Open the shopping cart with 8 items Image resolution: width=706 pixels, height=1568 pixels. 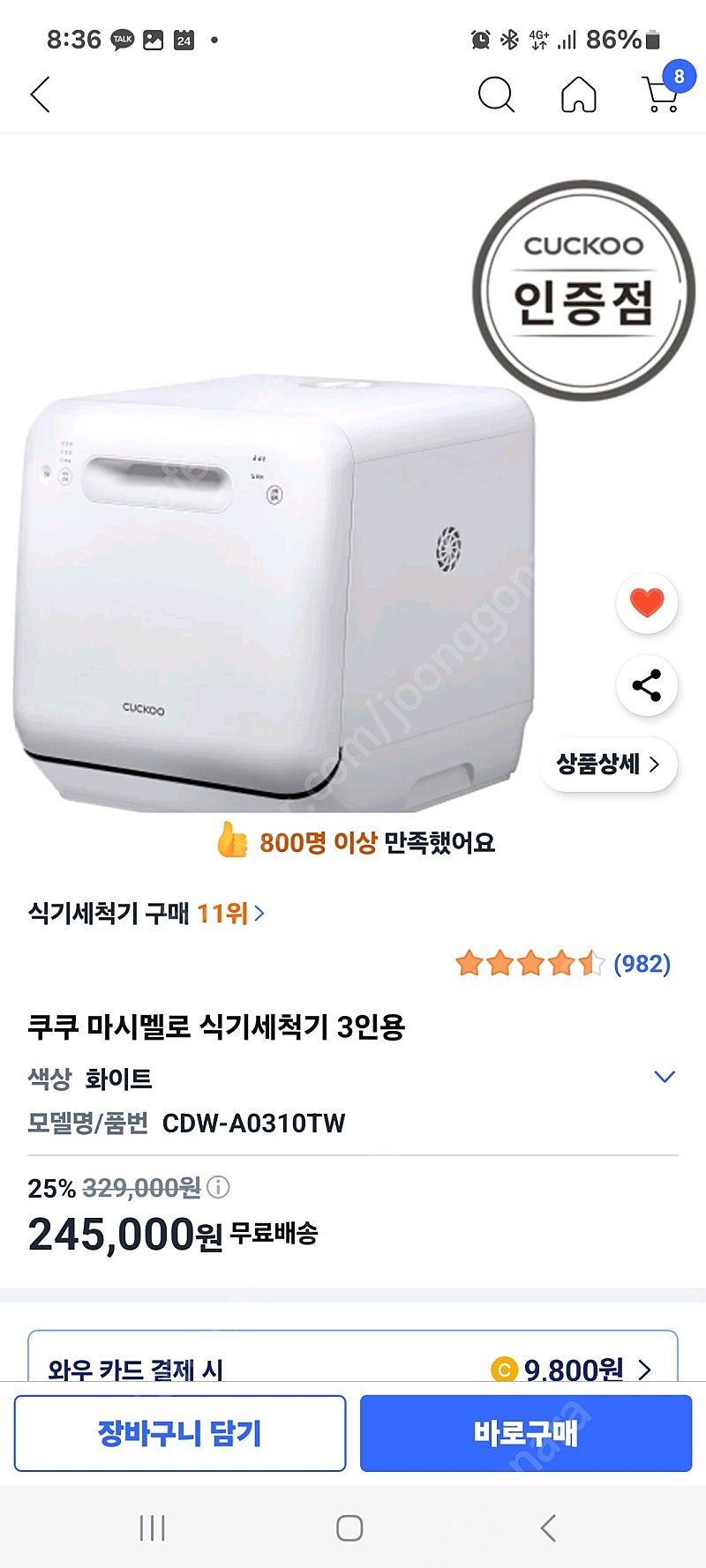pos(662,93)
